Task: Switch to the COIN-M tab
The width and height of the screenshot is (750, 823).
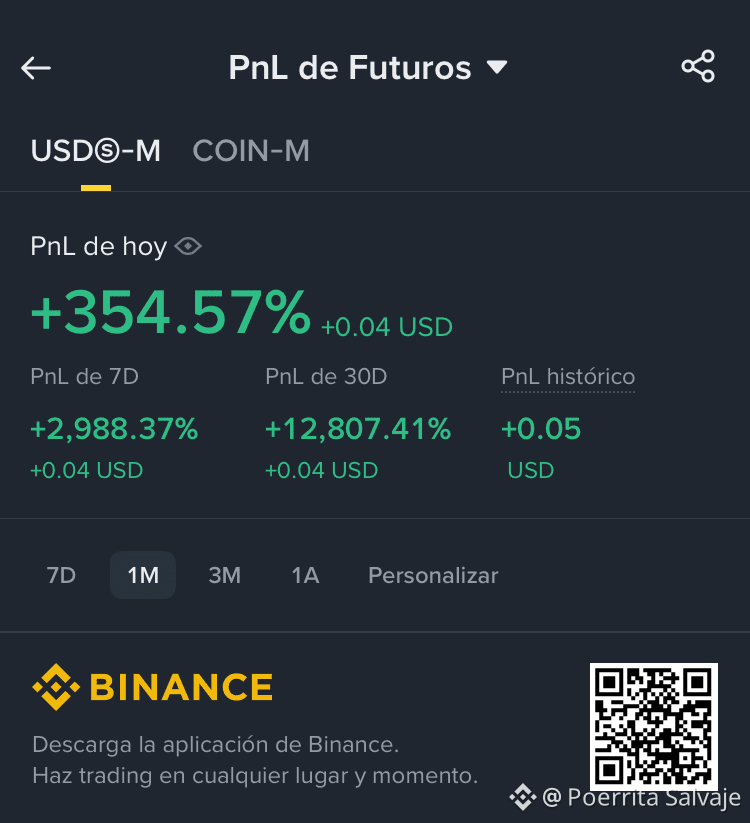Action: point(251,151)
